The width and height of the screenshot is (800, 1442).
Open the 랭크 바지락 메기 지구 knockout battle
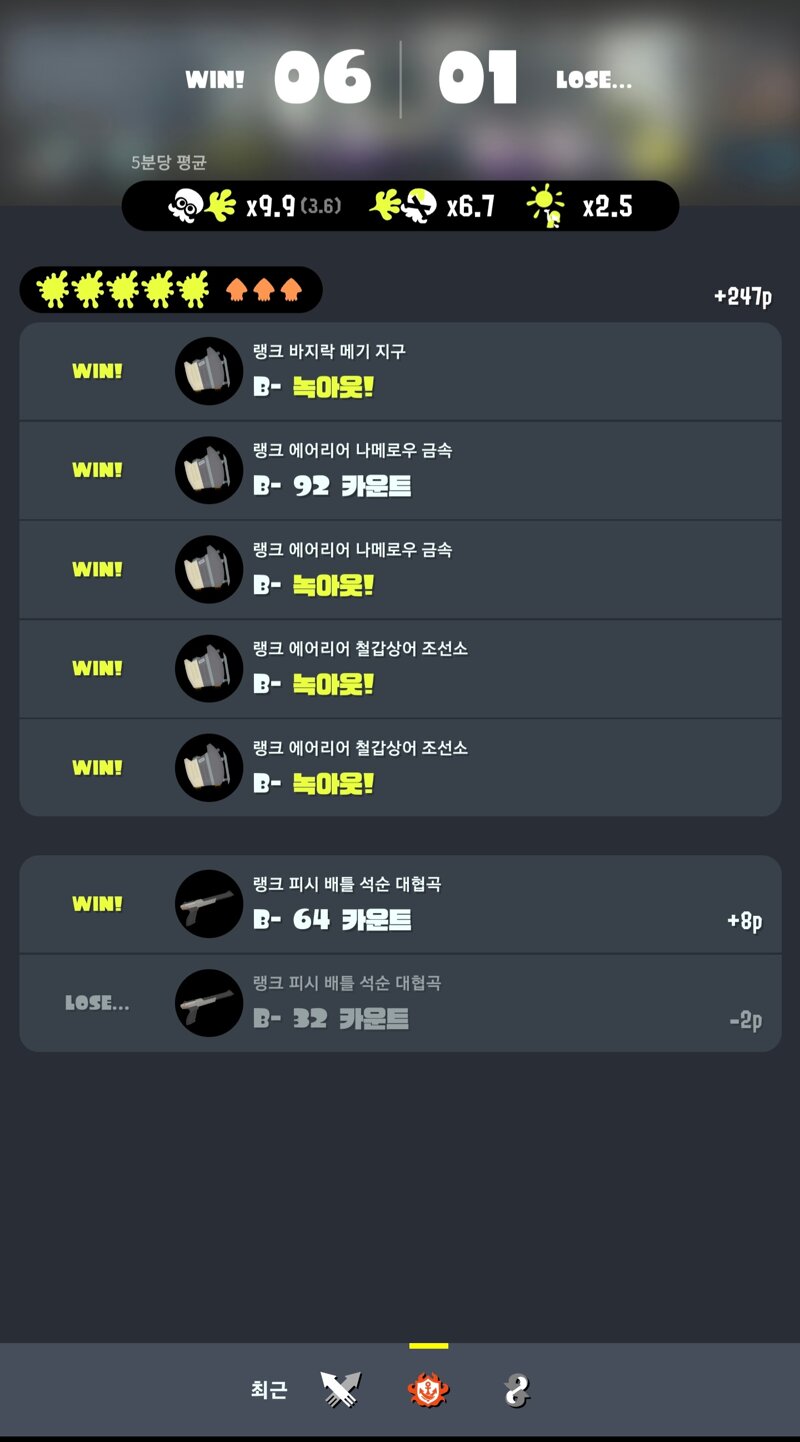click(400, 371)
